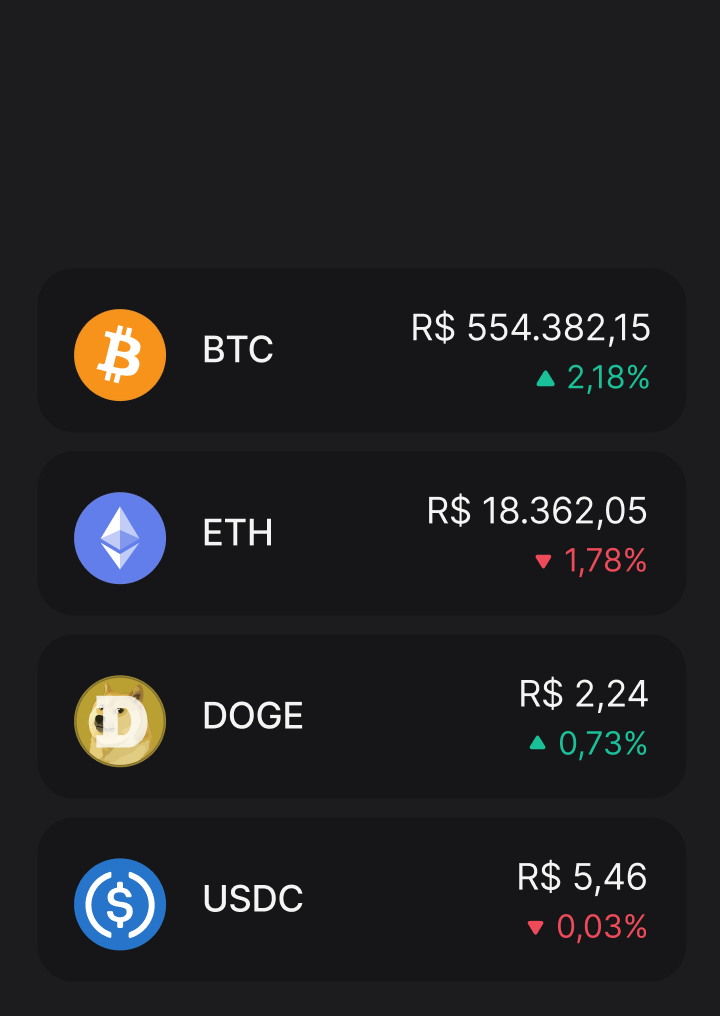Image resolution: width=720 pixels, height=1016 pixels.
Task: Click the 2,18% change value for BTC
Action: (x=607, y=379)
